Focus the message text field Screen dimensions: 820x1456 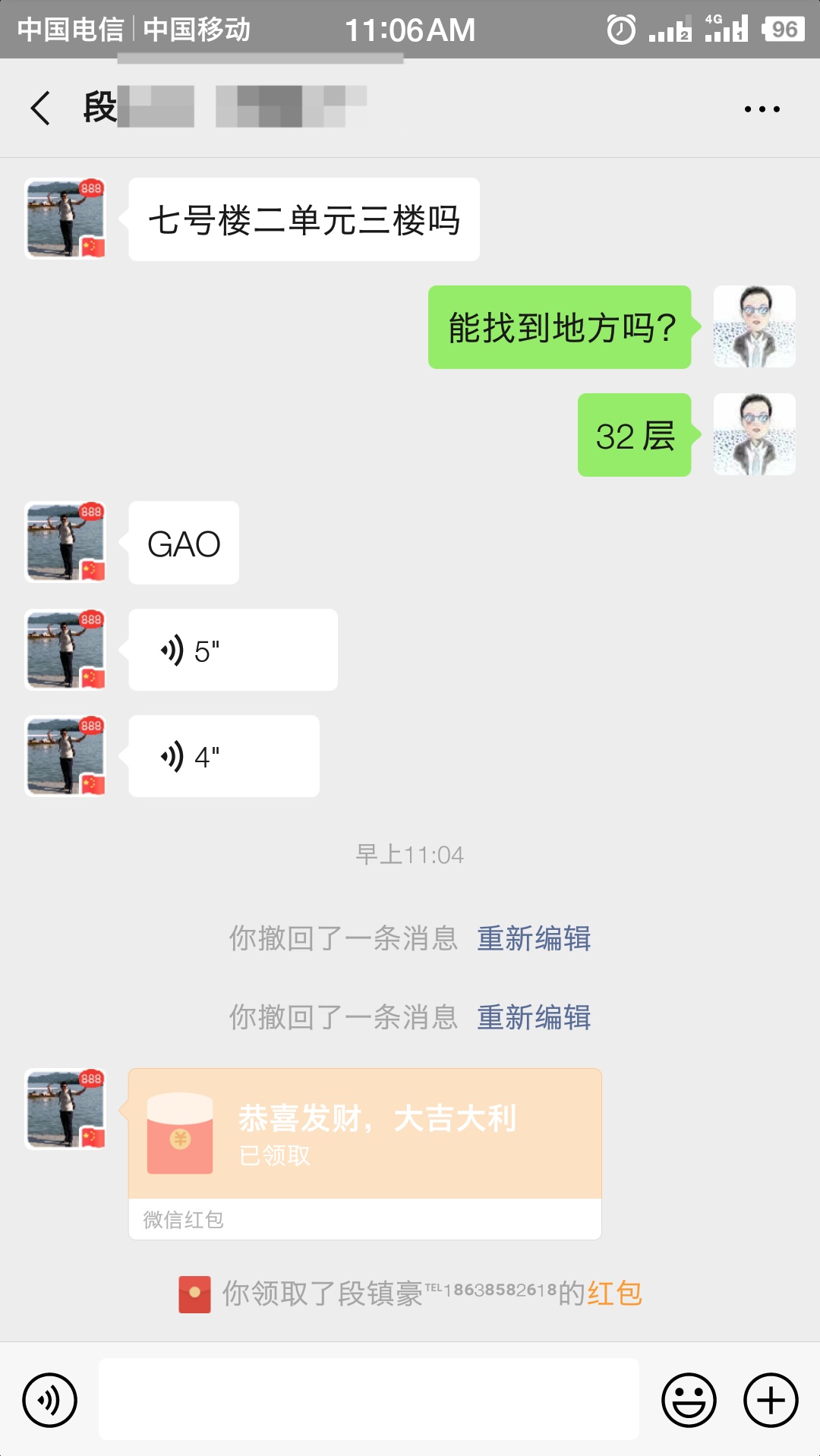368,1400
